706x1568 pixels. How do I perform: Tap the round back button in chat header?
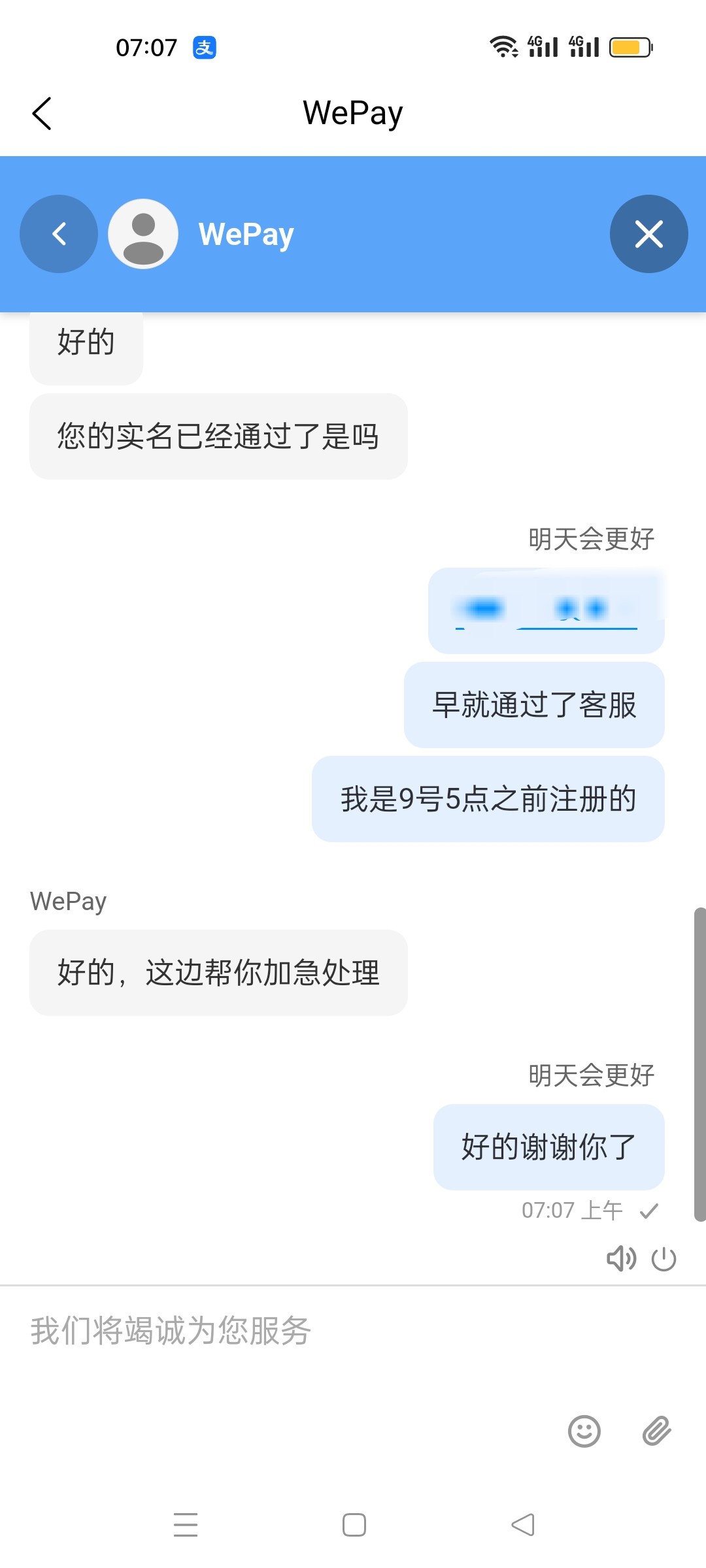59,234
